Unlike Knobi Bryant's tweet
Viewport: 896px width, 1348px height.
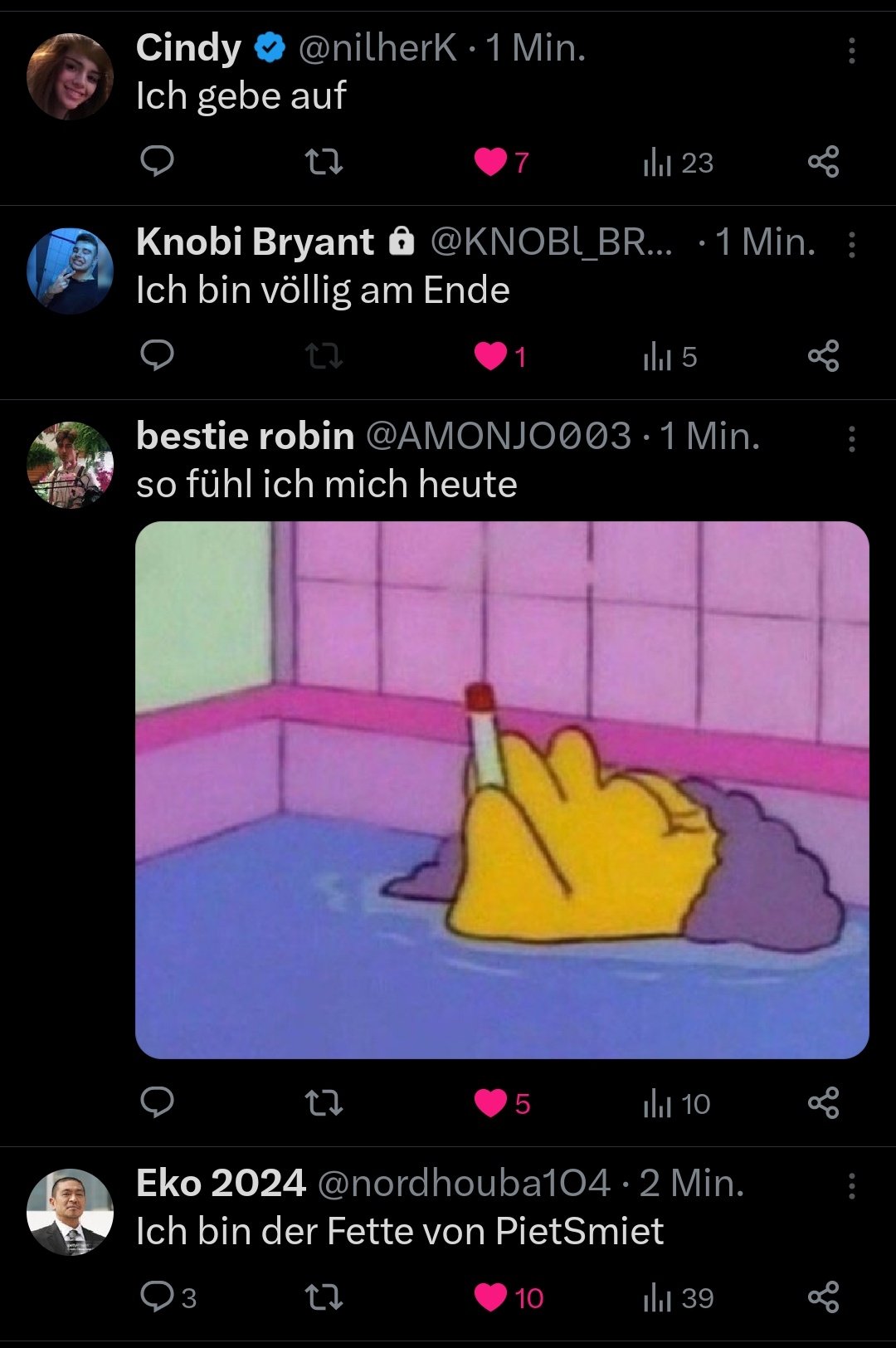(x=490, y=356)
